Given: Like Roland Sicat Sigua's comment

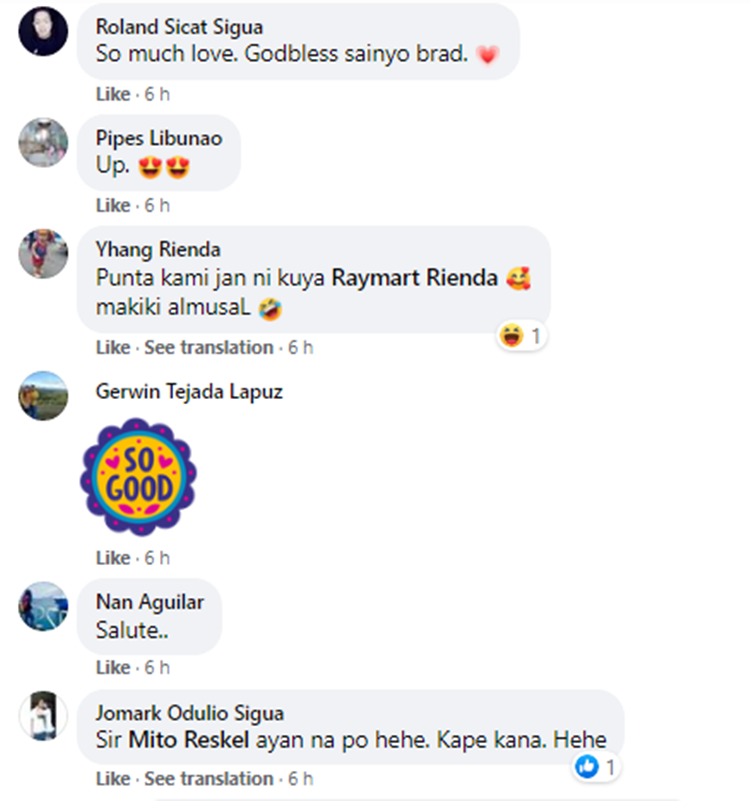Looking at the screenshot, I should point(113,94).
